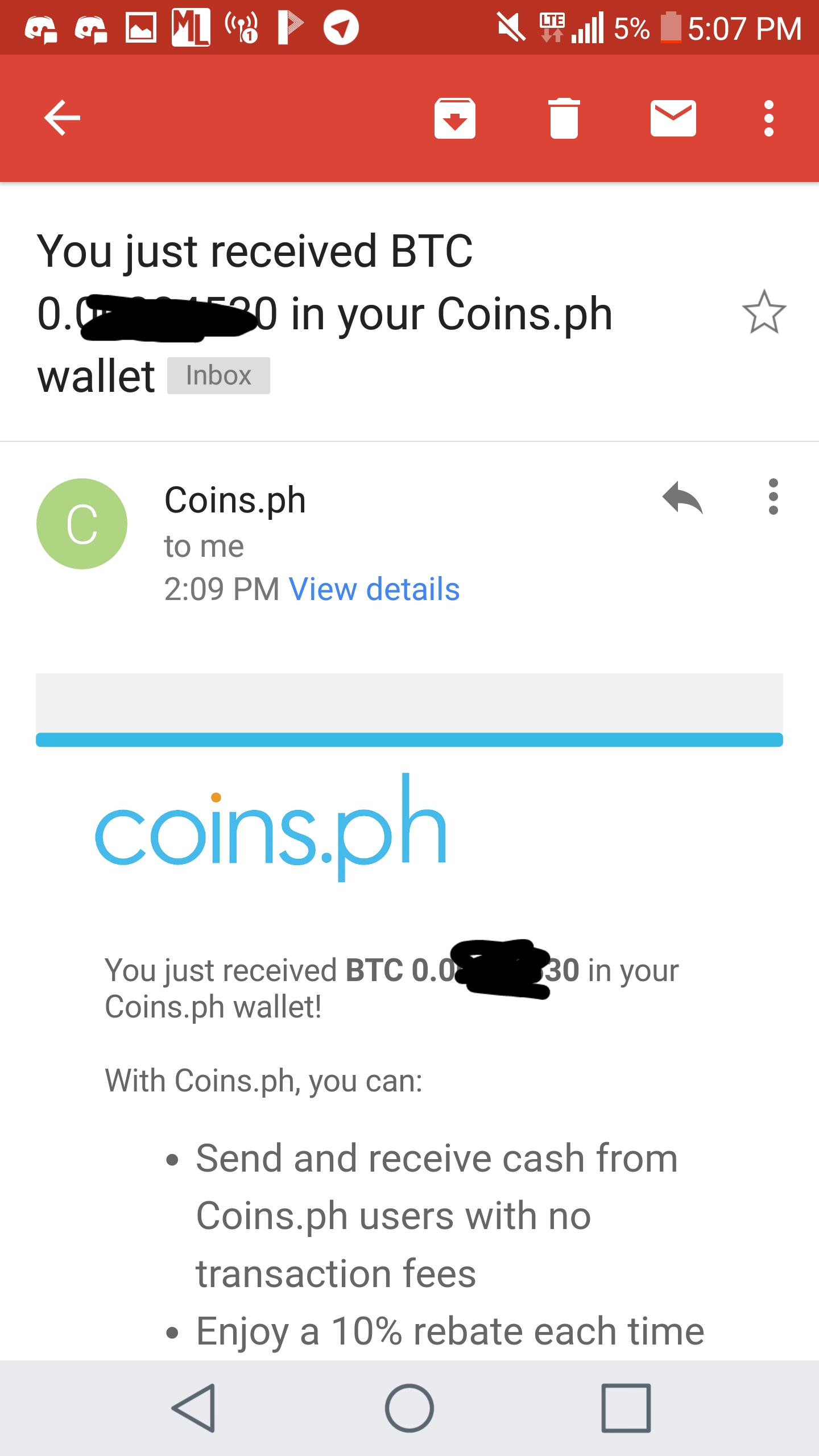The height and width of the screenshot is (1456, 819).
Task: Star this conversation
Action: [x=764, y=312]
